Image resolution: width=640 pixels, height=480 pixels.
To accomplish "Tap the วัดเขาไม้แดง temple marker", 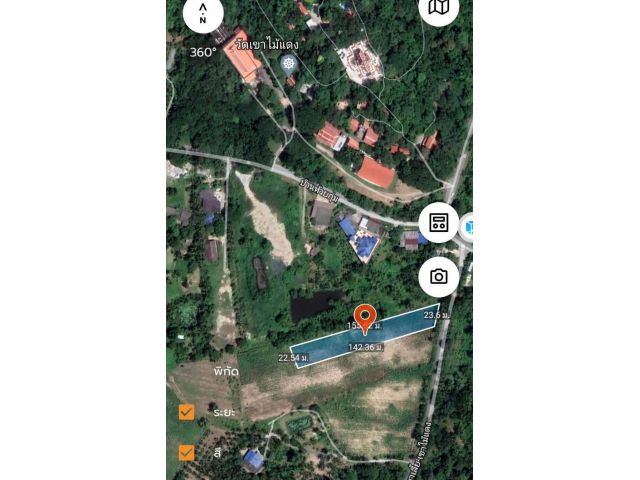I will [x=289, y=63].
